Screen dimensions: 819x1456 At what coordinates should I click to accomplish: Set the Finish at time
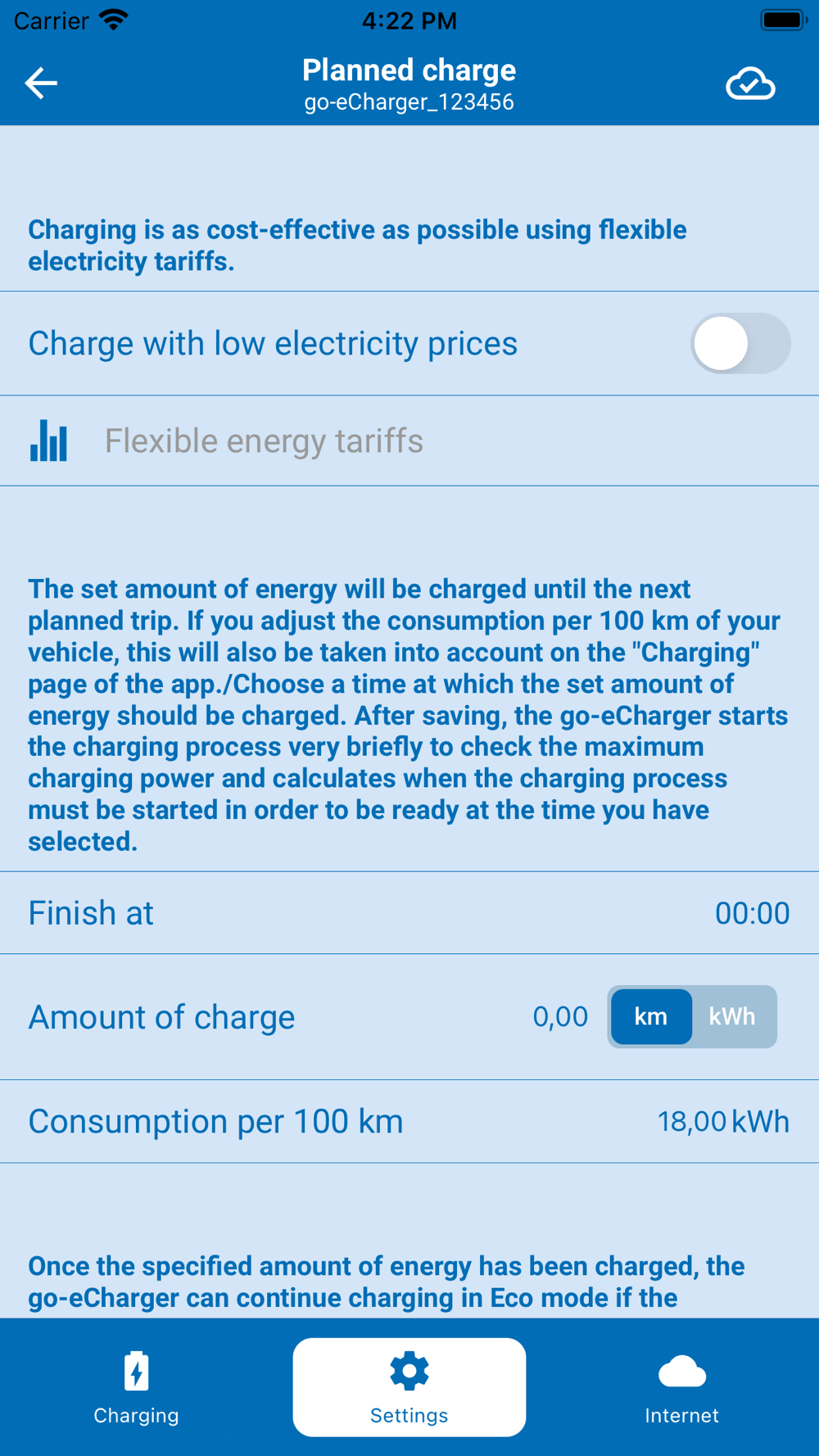point(409,913)
